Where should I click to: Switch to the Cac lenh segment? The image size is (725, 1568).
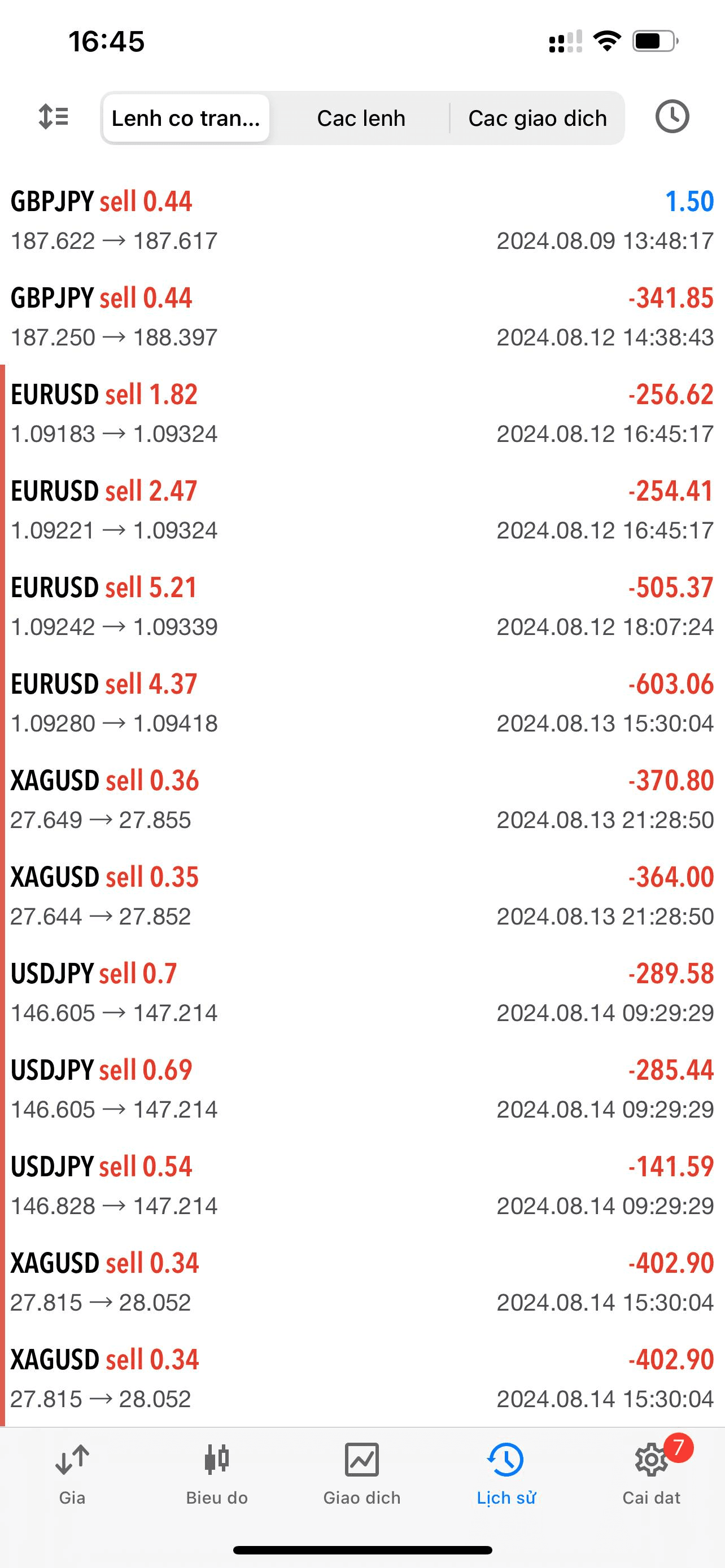coord(361,118)
